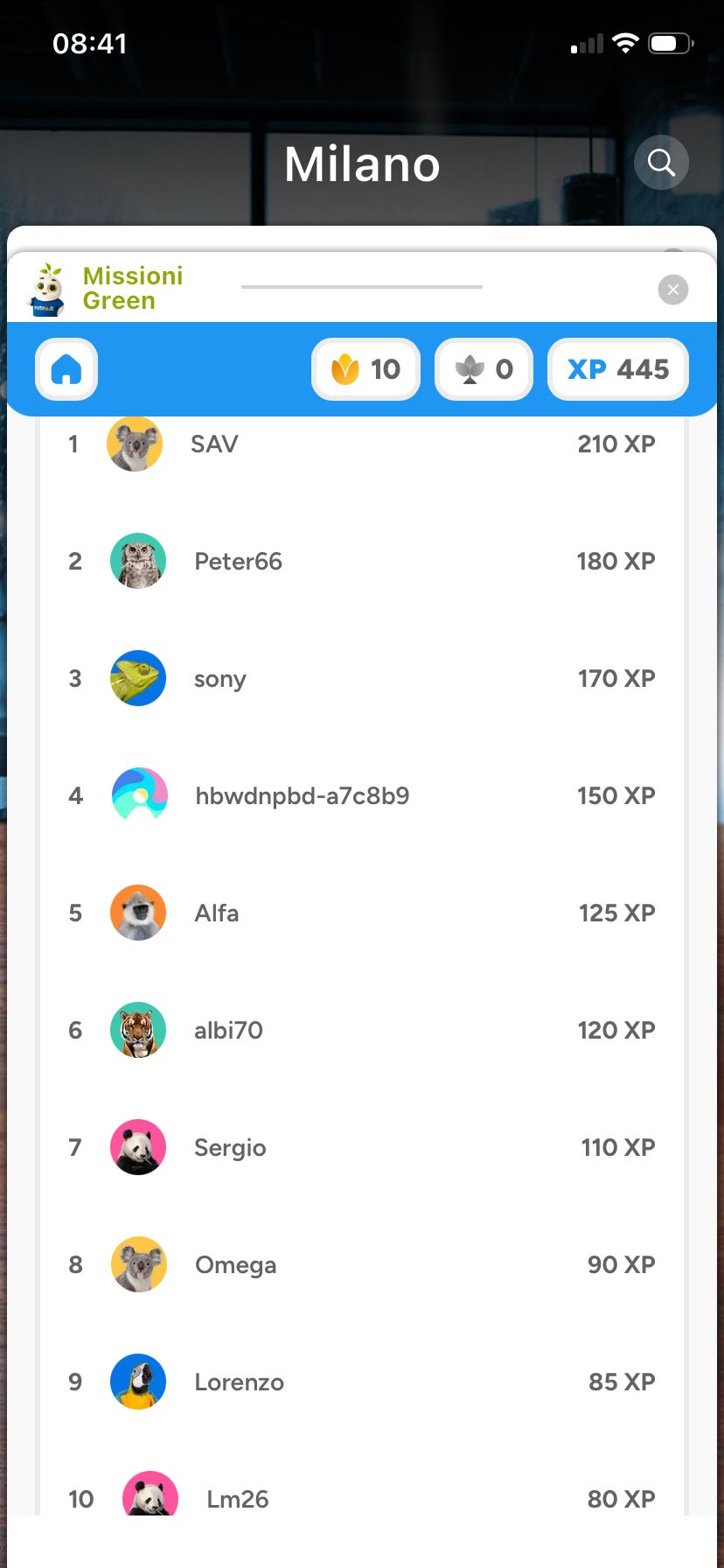Open the search magnifier next to Milano
Image resolution: width=724 pixels, height=1568 pixels.
(661, 163)
